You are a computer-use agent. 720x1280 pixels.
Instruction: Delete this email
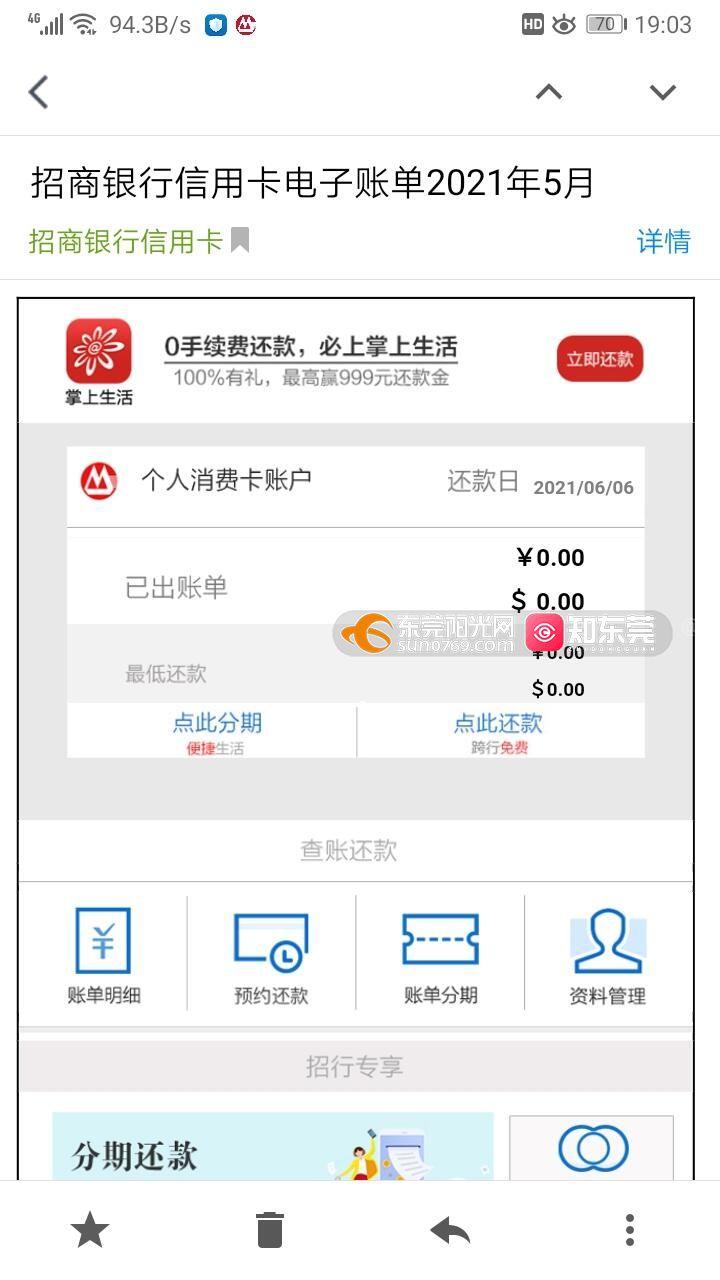coord(270,1229)
